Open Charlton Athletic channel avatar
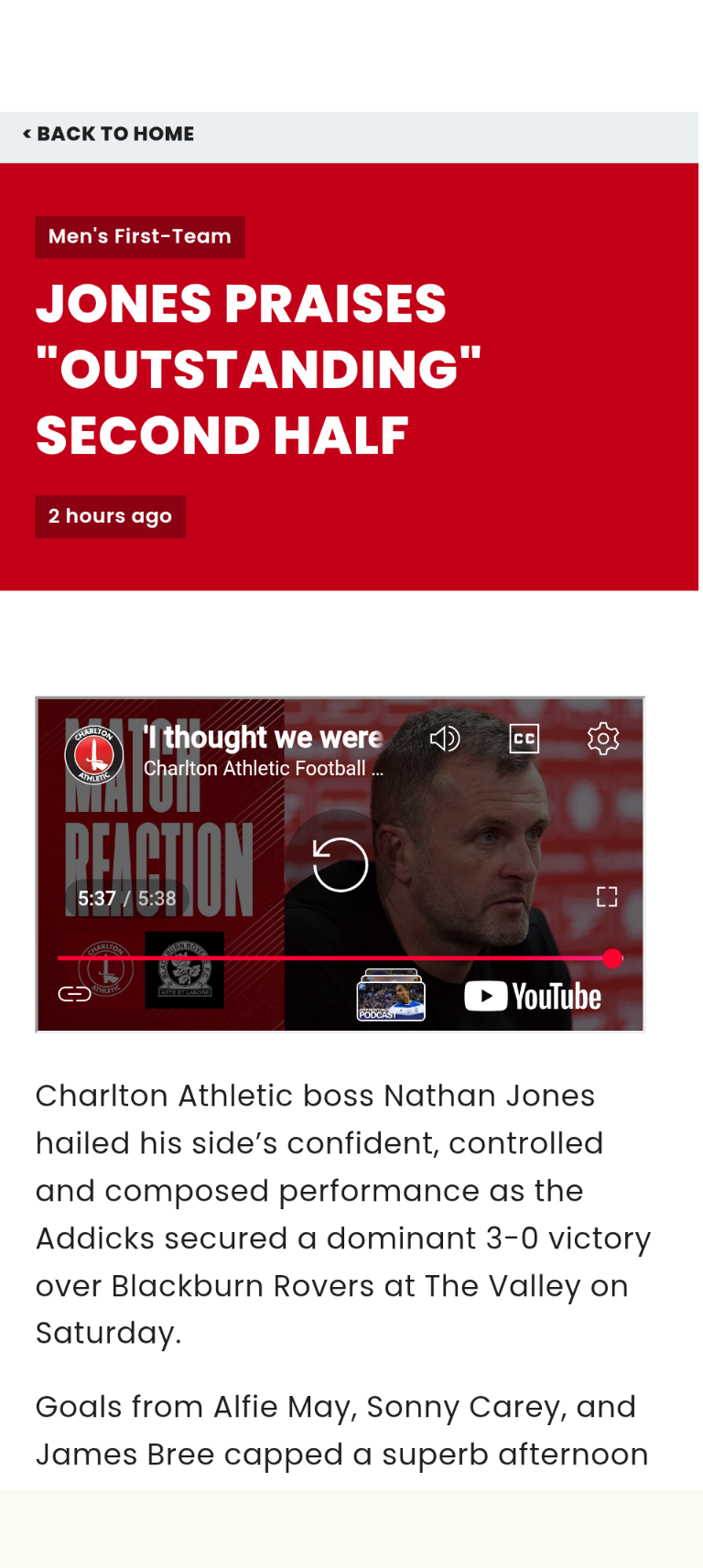 coord(94,754)
